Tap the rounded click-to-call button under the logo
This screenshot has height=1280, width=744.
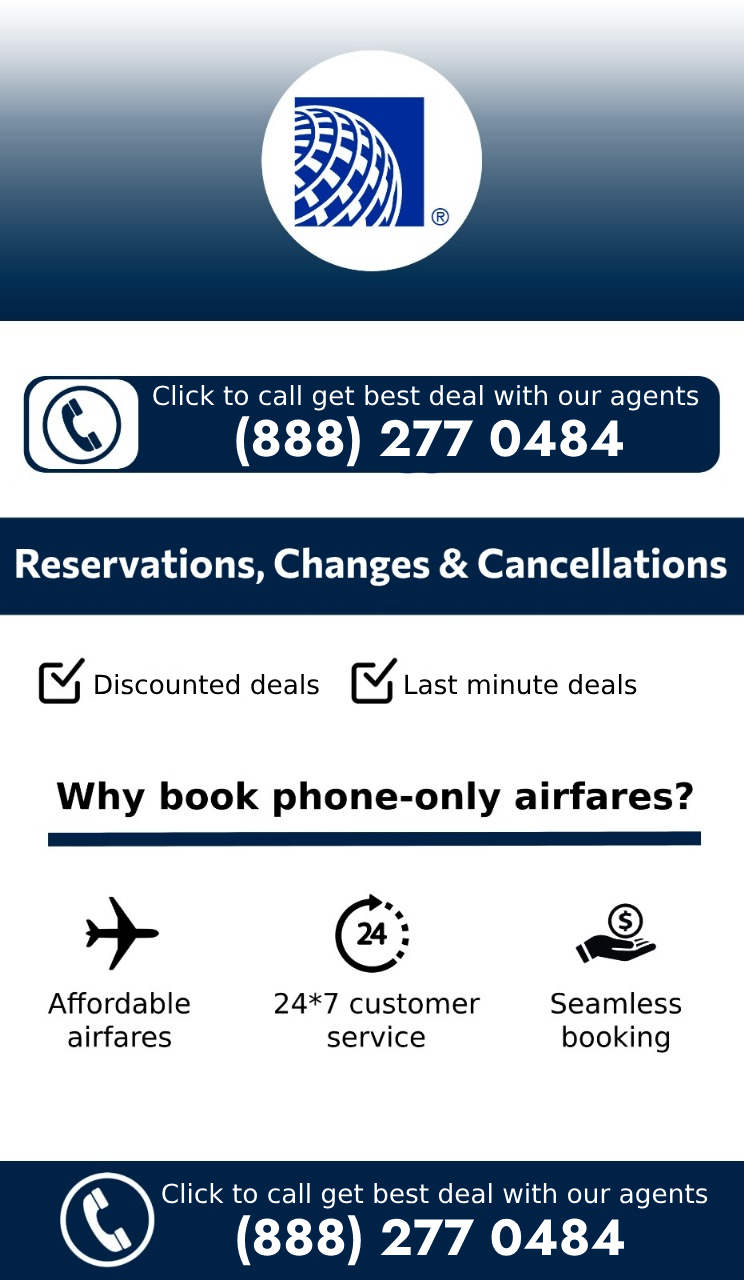pos(372,424)
